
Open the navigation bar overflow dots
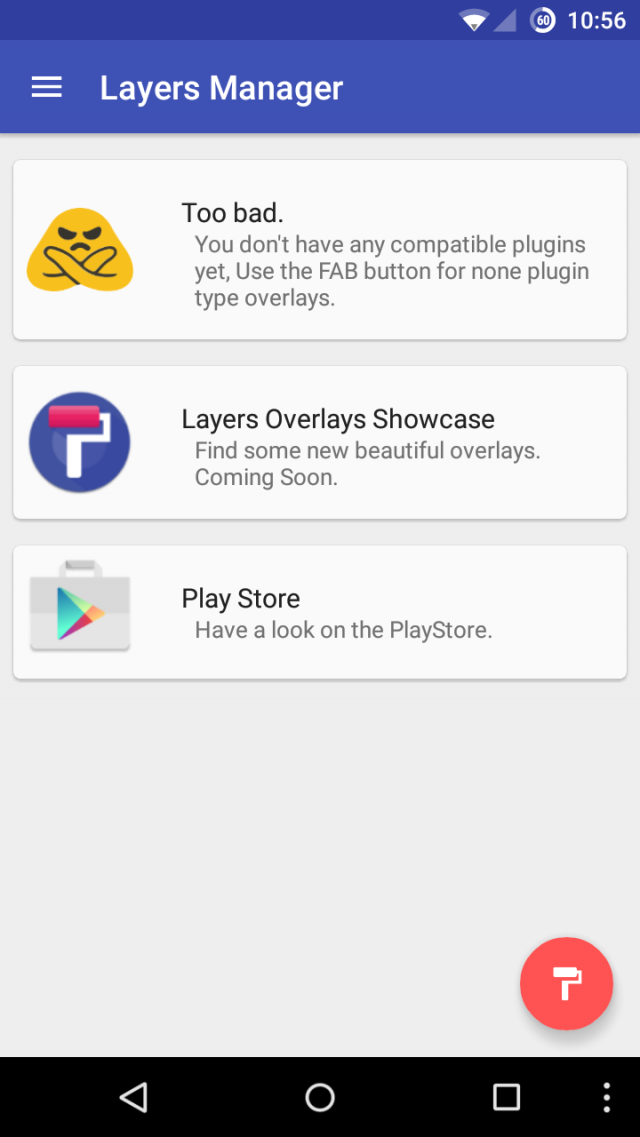(606, 1097)
